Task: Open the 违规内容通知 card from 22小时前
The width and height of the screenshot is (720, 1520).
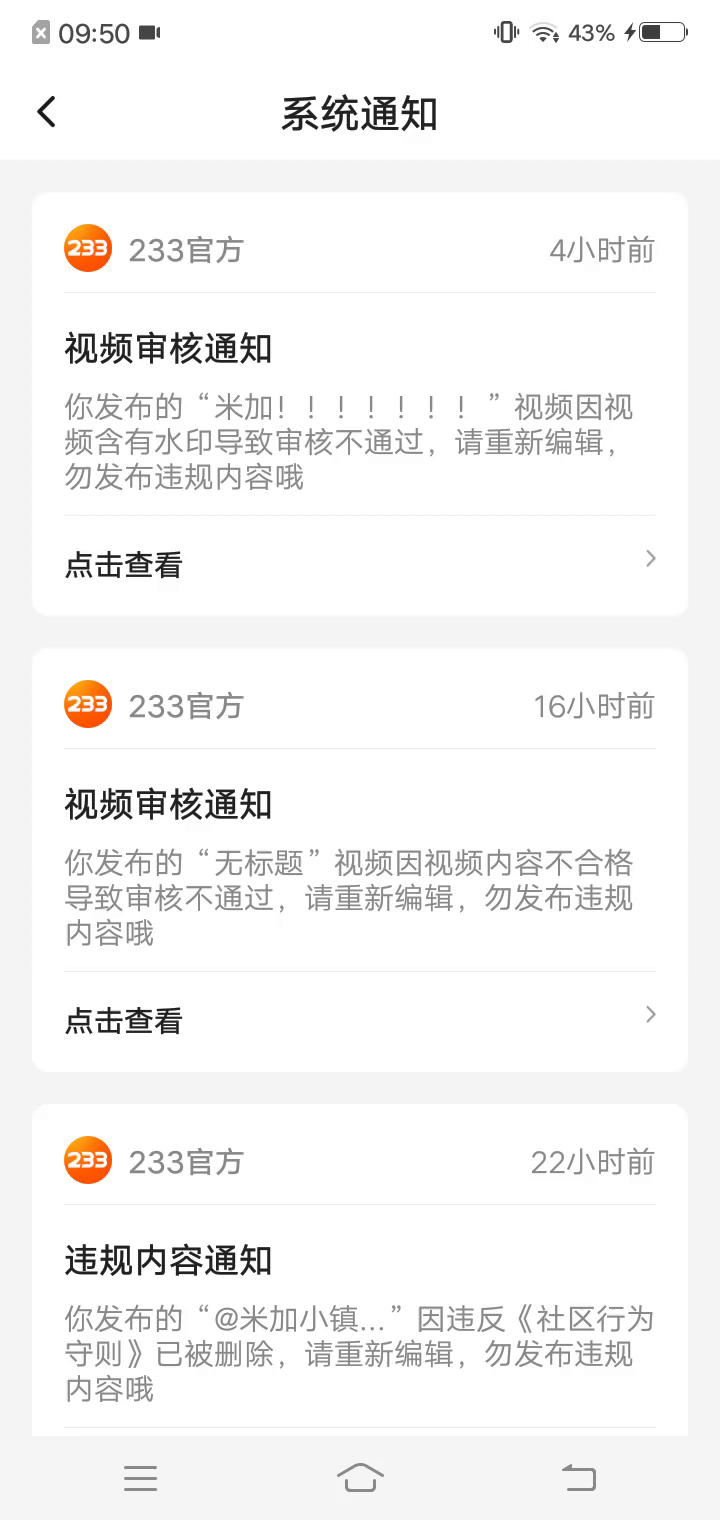Action: pyautogui.click(x=360, y=1270)
